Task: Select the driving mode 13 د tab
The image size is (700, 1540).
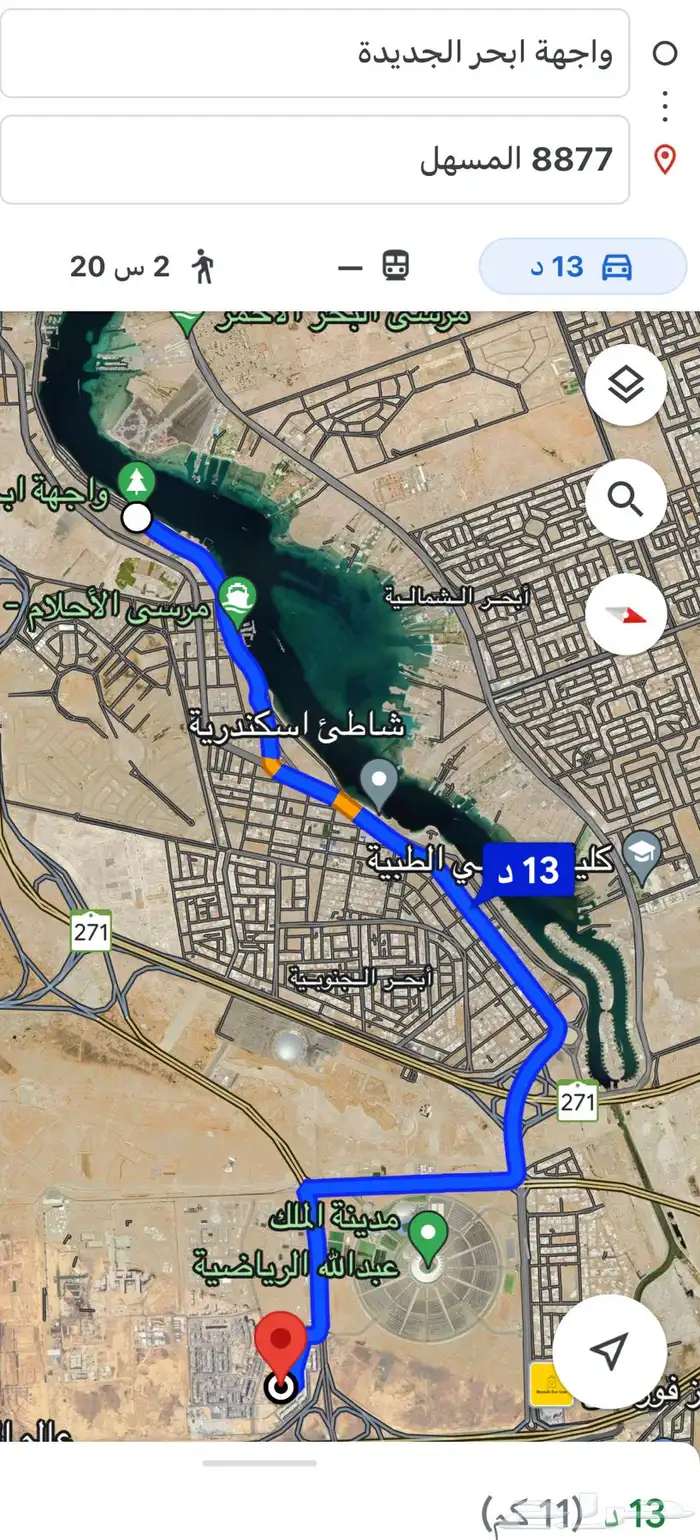Action: coord(583,266)
